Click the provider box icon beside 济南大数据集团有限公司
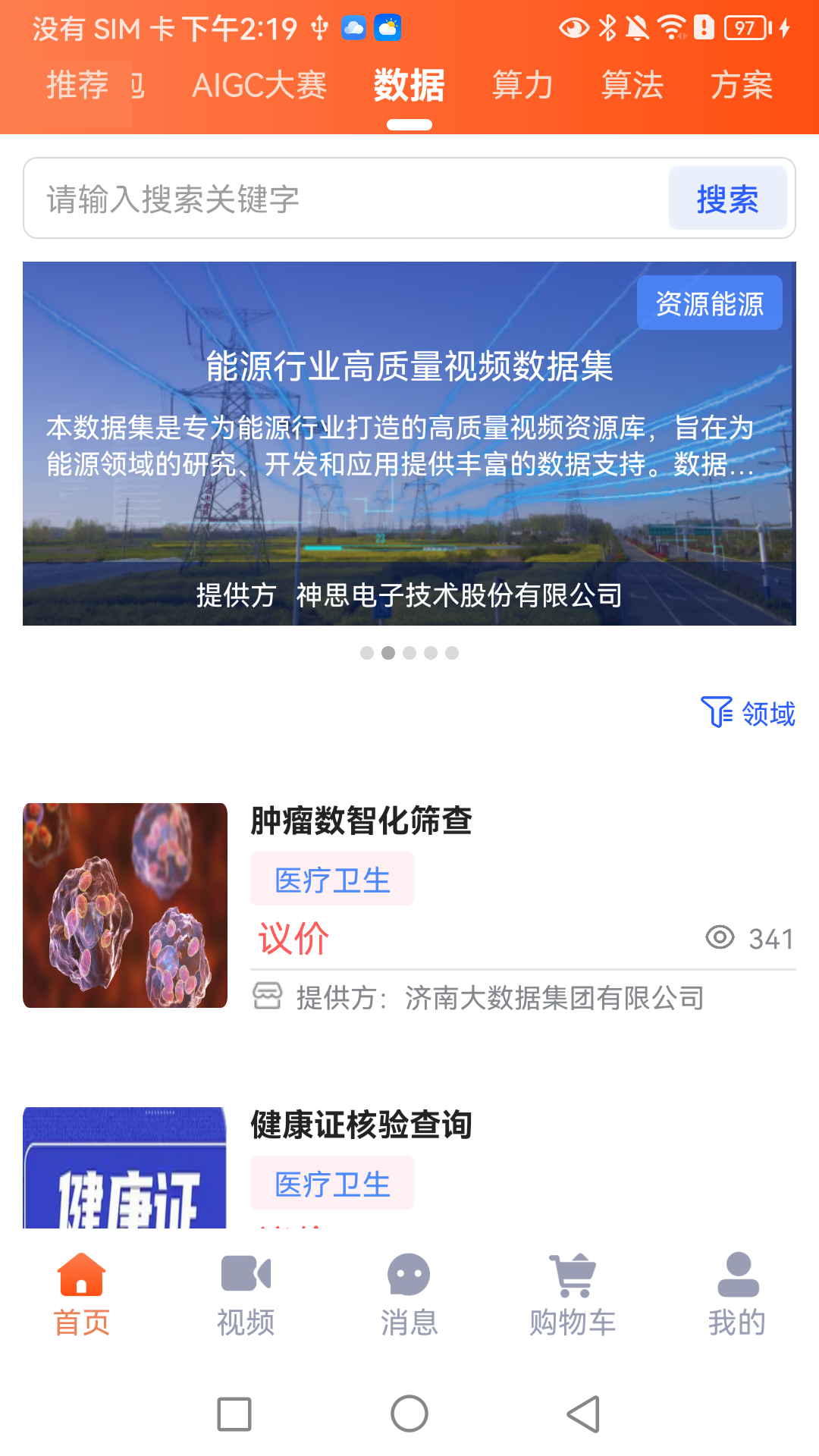Screen dimensions: 819x1456 pos(267,993)
